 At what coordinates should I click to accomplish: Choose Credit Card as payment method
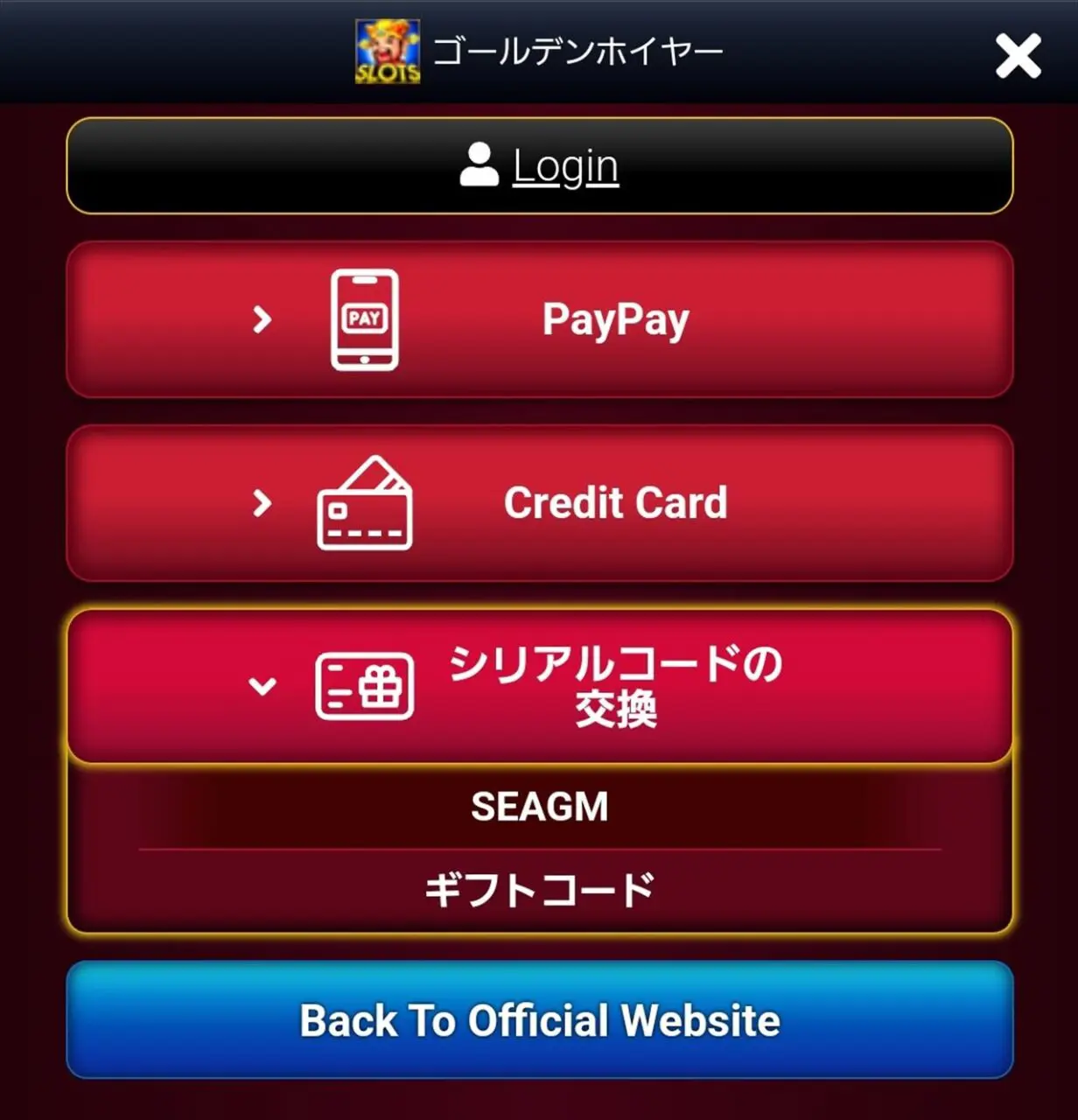[x=614, y=504]
